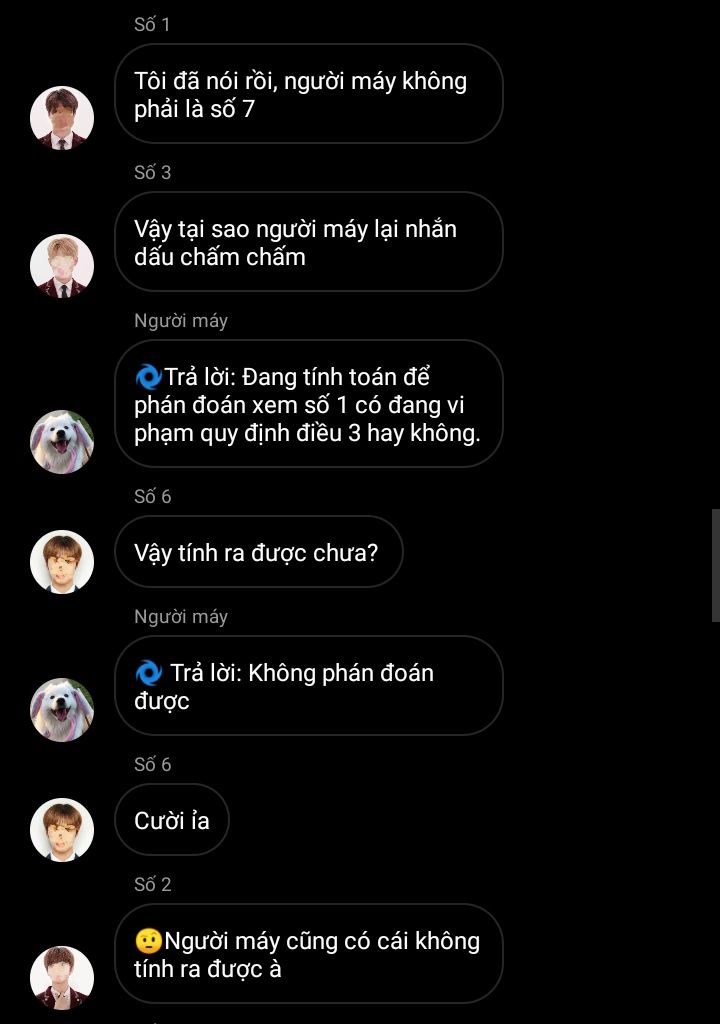View Số 2's profile from the avatar
This screenshot has width=720, height=1024.
pos(62,978)
